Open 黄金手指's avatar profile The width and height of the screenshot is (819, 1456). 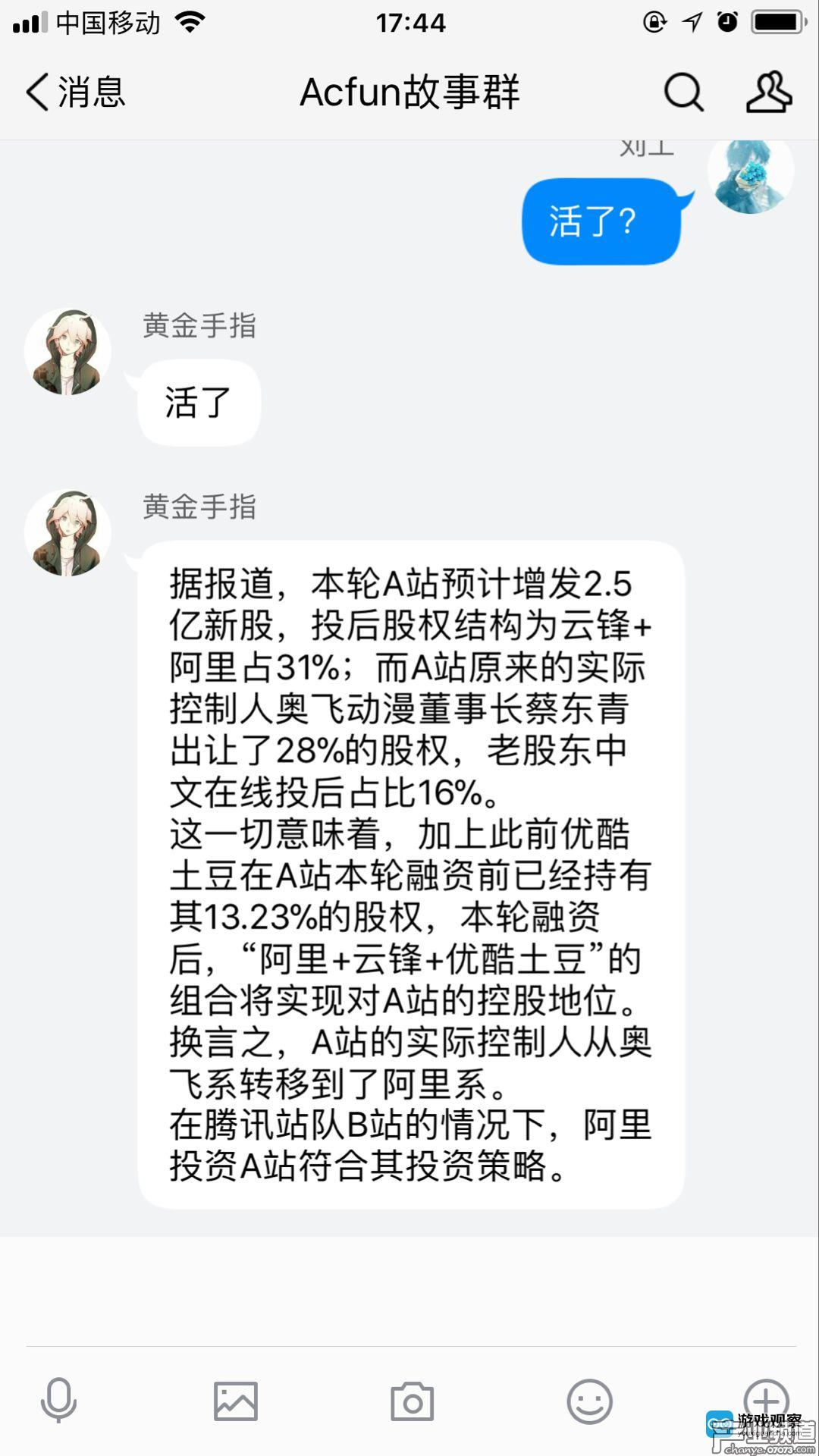(67, 350)
